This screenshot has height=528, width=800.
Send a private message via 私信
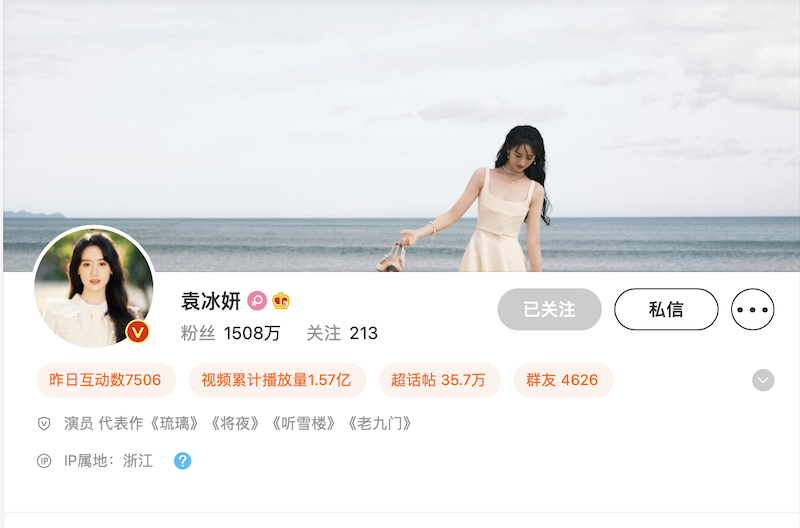click(666, 309)
